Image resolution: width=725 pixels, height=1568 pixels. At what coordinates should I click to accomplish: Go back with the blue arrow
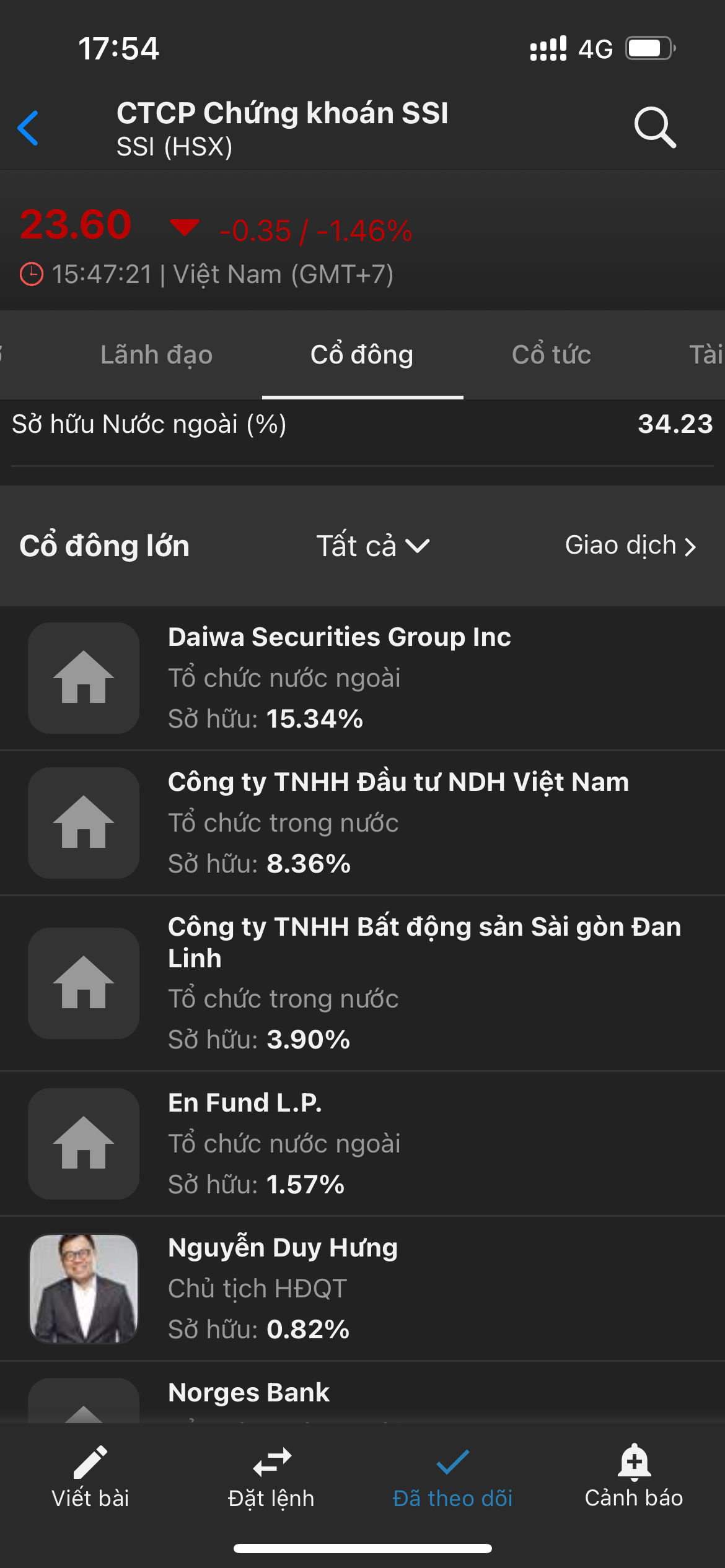click(29, 128)
